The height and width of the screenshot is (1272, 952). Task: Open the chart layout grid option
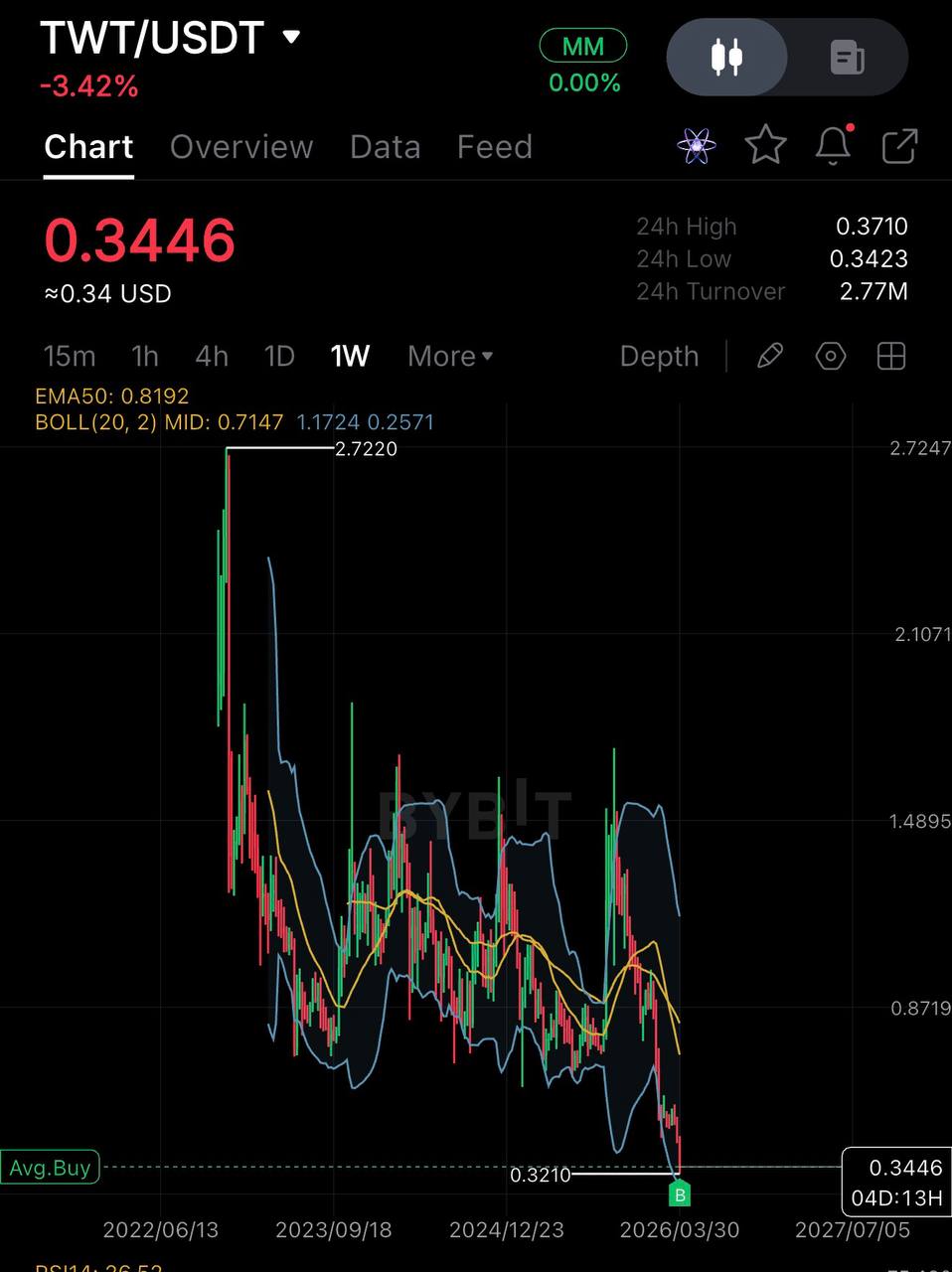891,356
